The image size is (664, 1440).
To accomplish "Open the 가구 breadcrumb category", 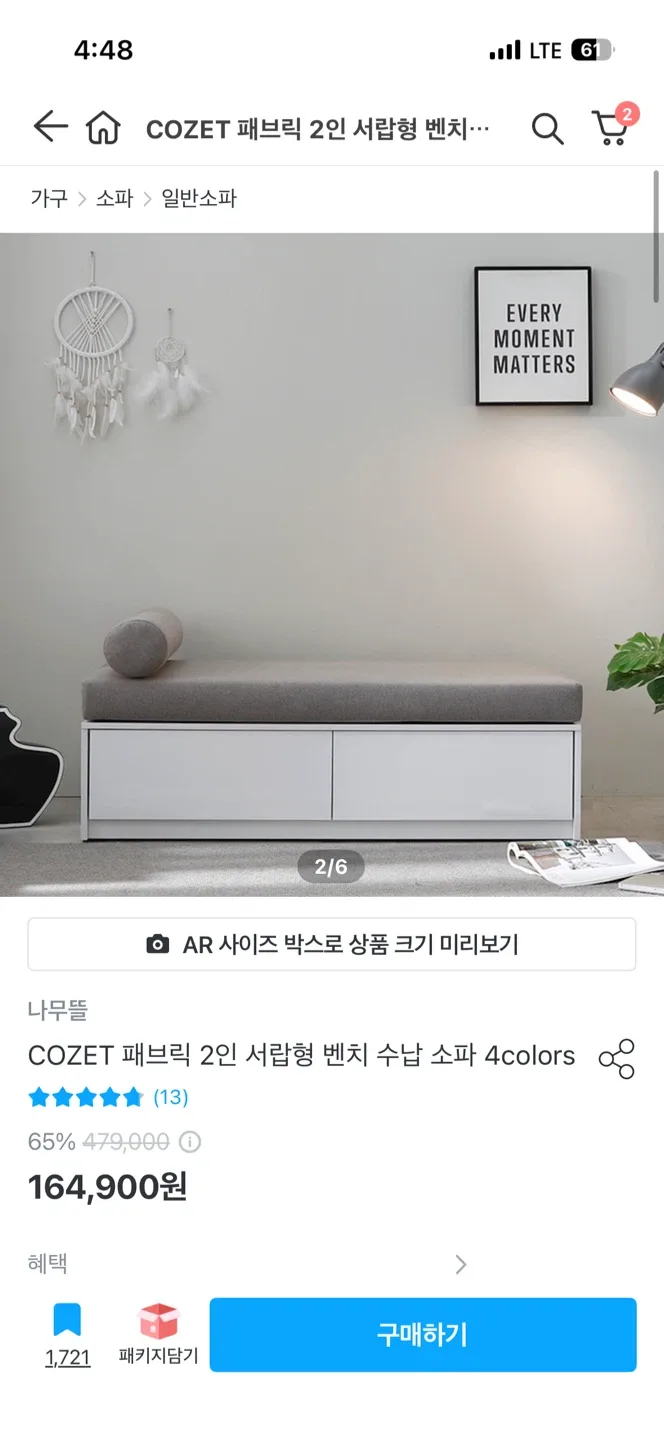I will [x=48, y=198].
